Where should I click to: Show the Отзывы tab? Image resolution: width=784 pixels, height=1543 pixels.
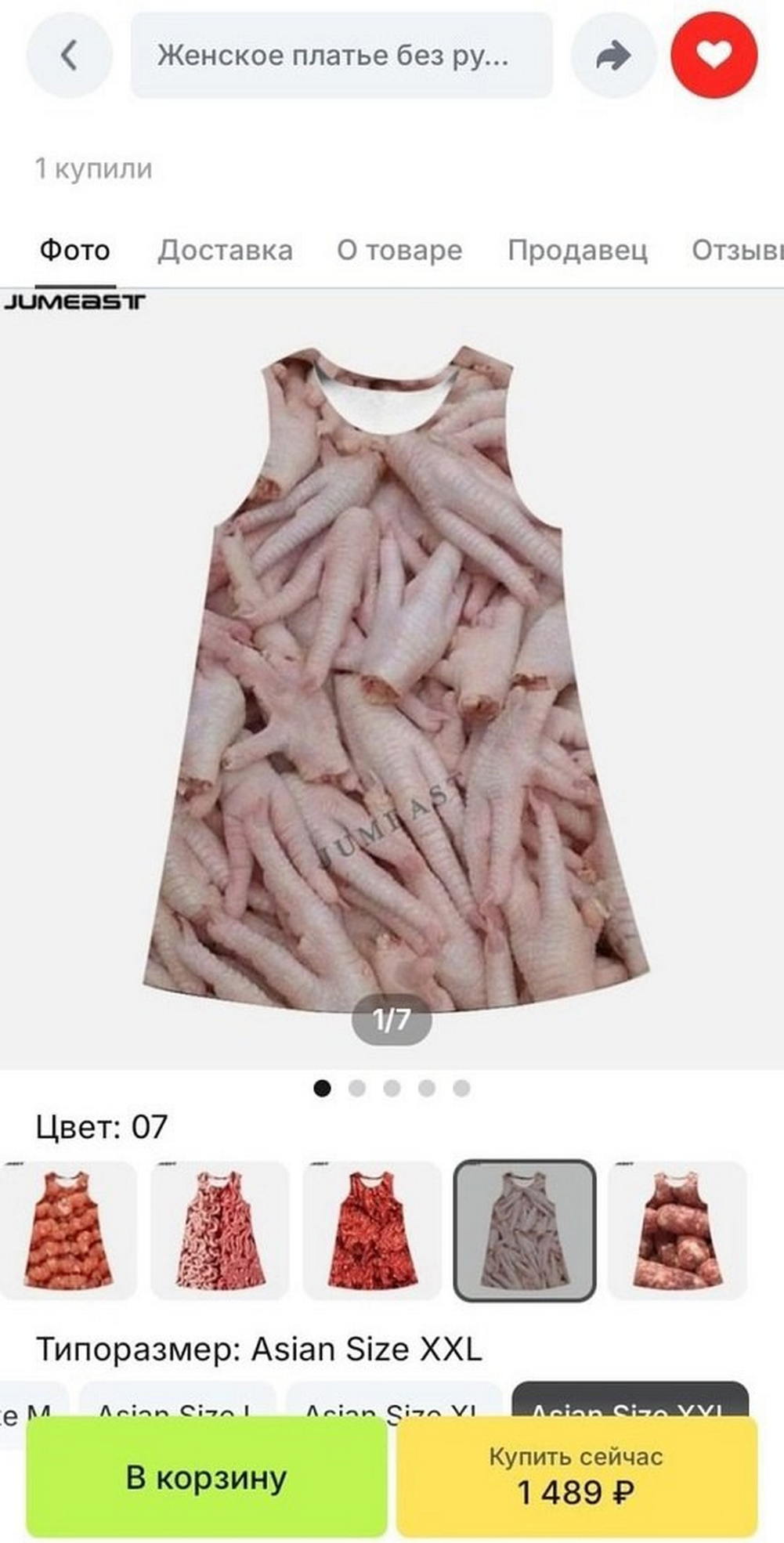click(x=736, y=250)
